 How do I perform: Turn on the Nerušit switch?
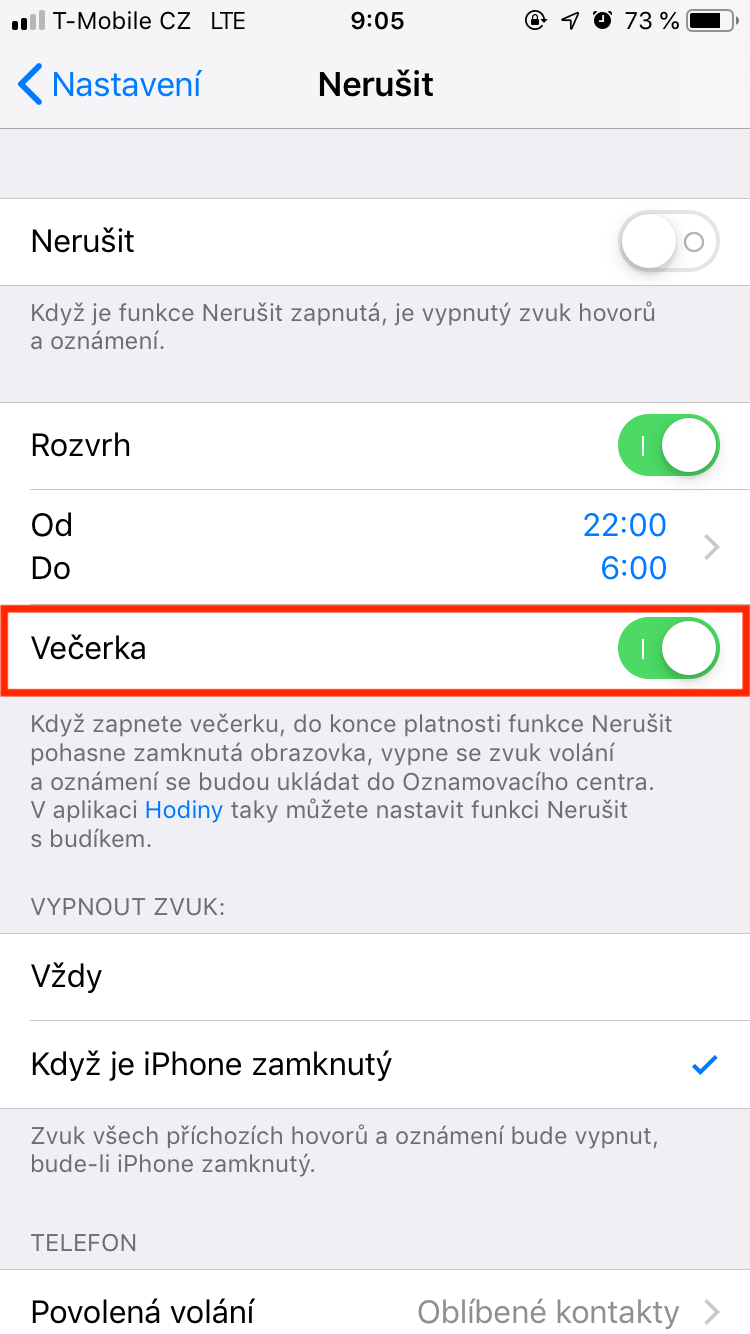click(x=668, y=242)
